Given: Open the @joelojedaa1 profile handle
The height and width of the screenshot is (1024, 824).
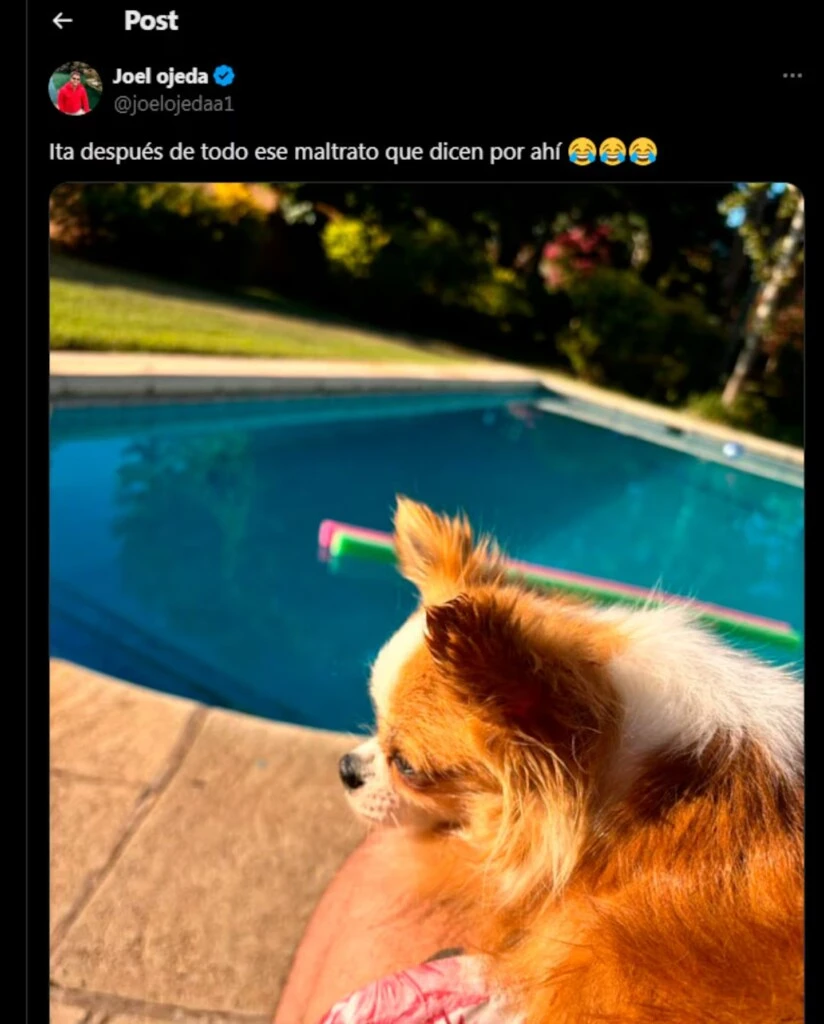Looking at the screenshot, I should point(173,104).
